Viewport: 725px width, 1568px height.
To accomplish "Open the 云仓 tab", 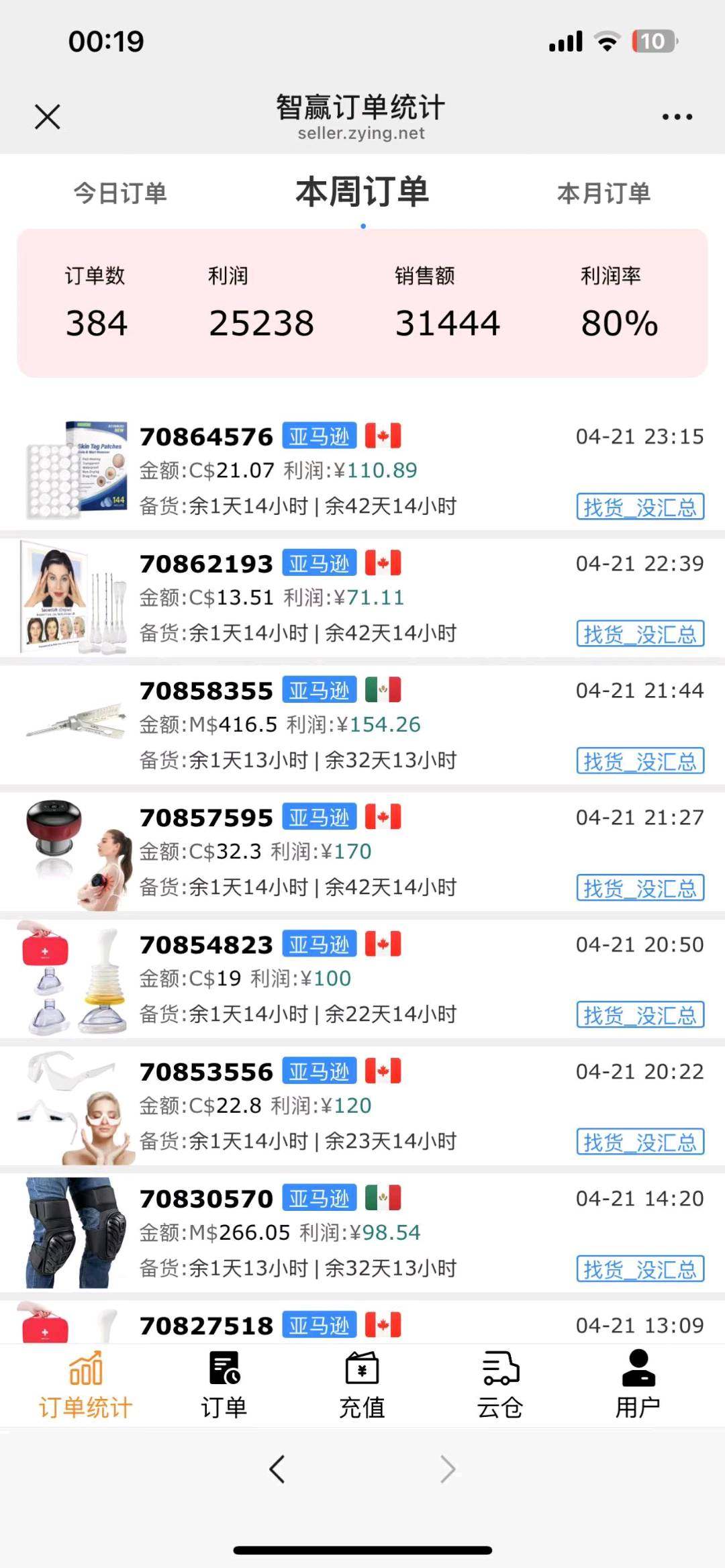I will coord(500,1385).
